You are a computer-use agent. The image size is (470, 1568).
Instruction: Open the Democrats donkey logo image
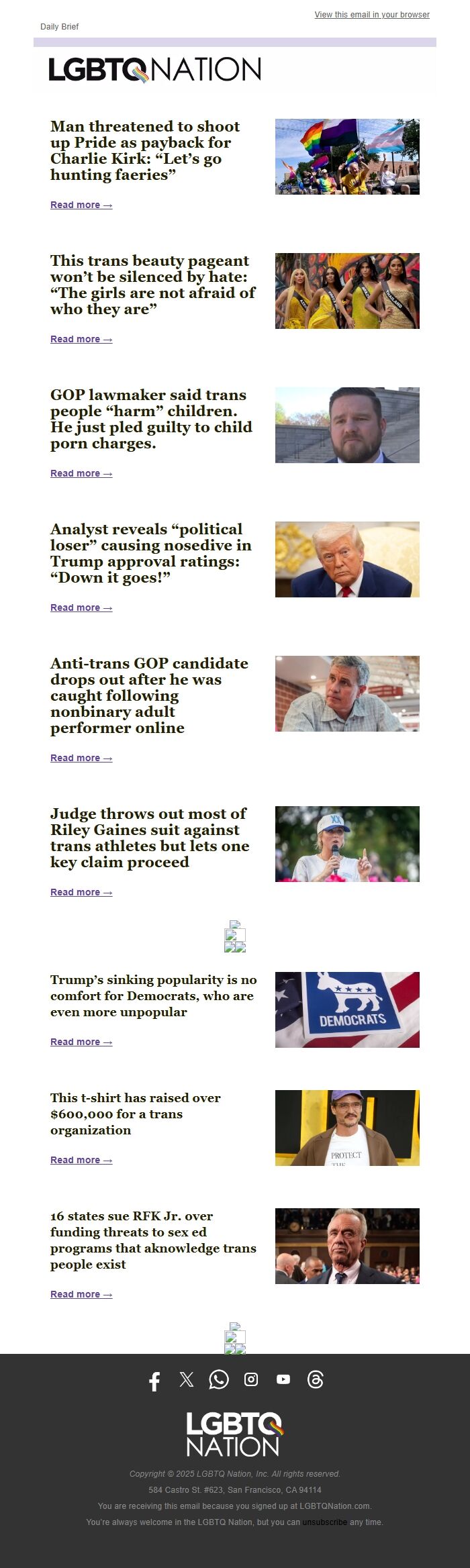pyautogui.click(x=347, y=1010)
